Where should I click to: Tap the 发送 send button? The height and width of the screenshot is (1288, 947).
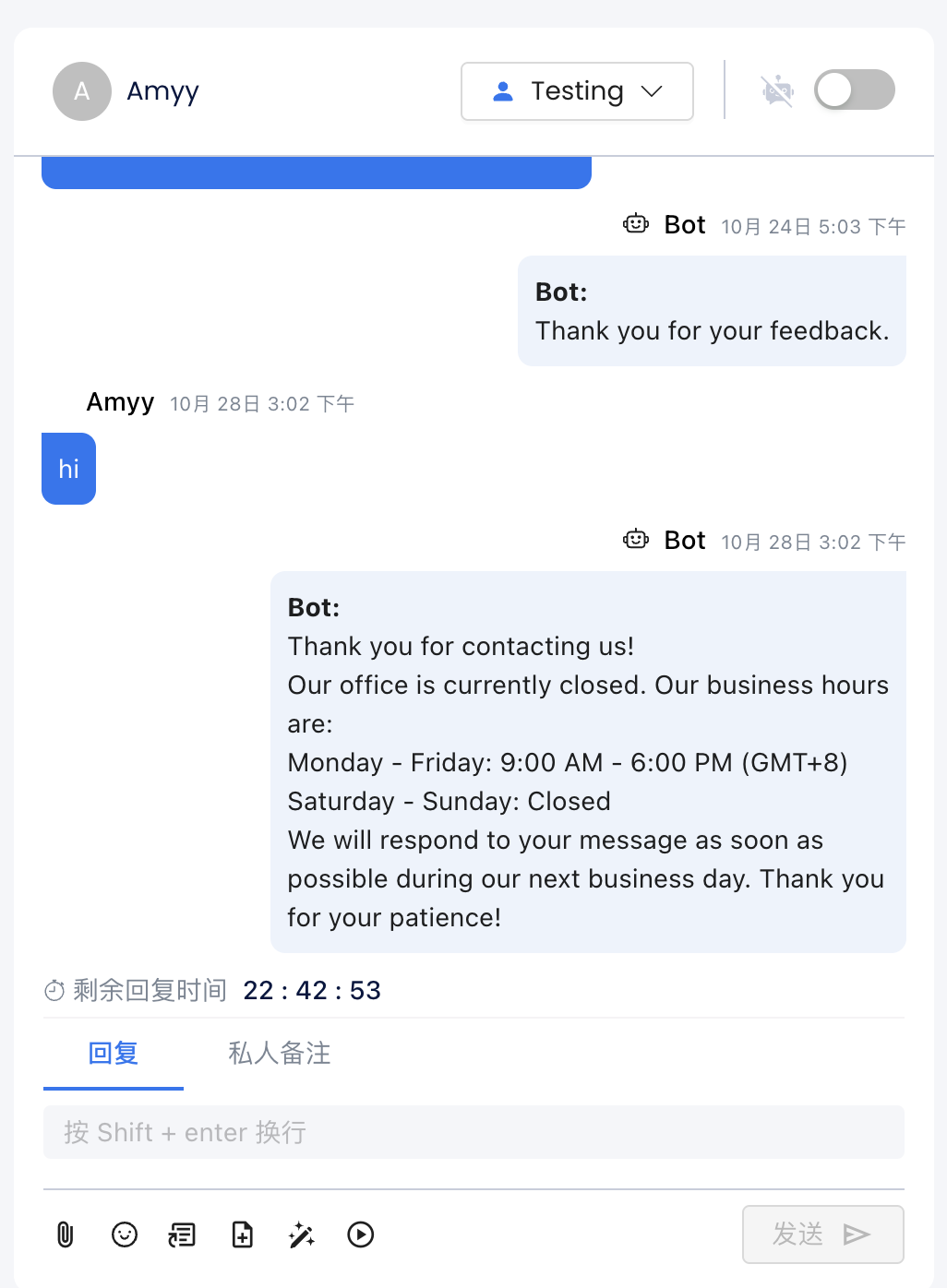(822, 1234)
